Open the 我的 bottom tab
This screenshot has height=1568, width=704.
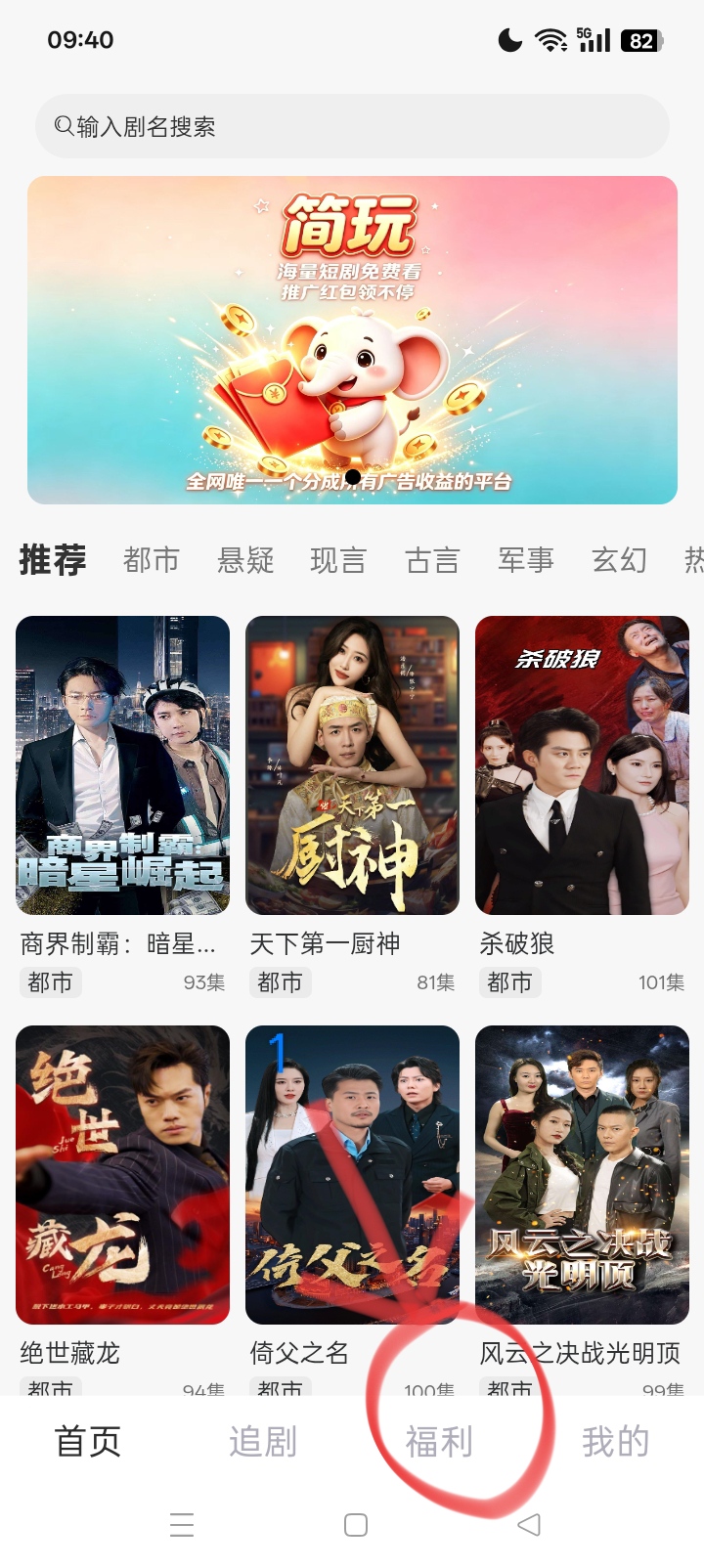616,1442
